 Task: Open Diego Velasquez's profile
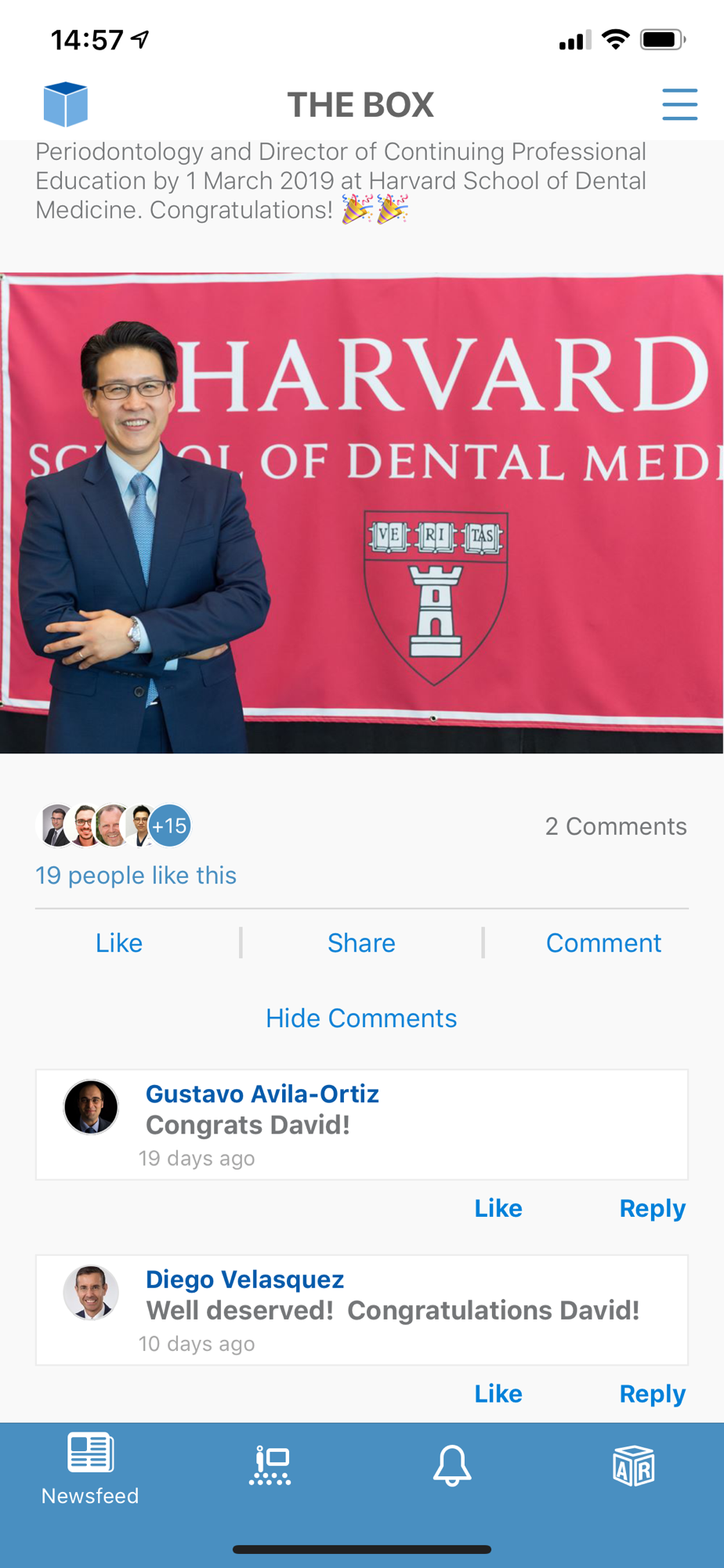tap(244, 1279)
